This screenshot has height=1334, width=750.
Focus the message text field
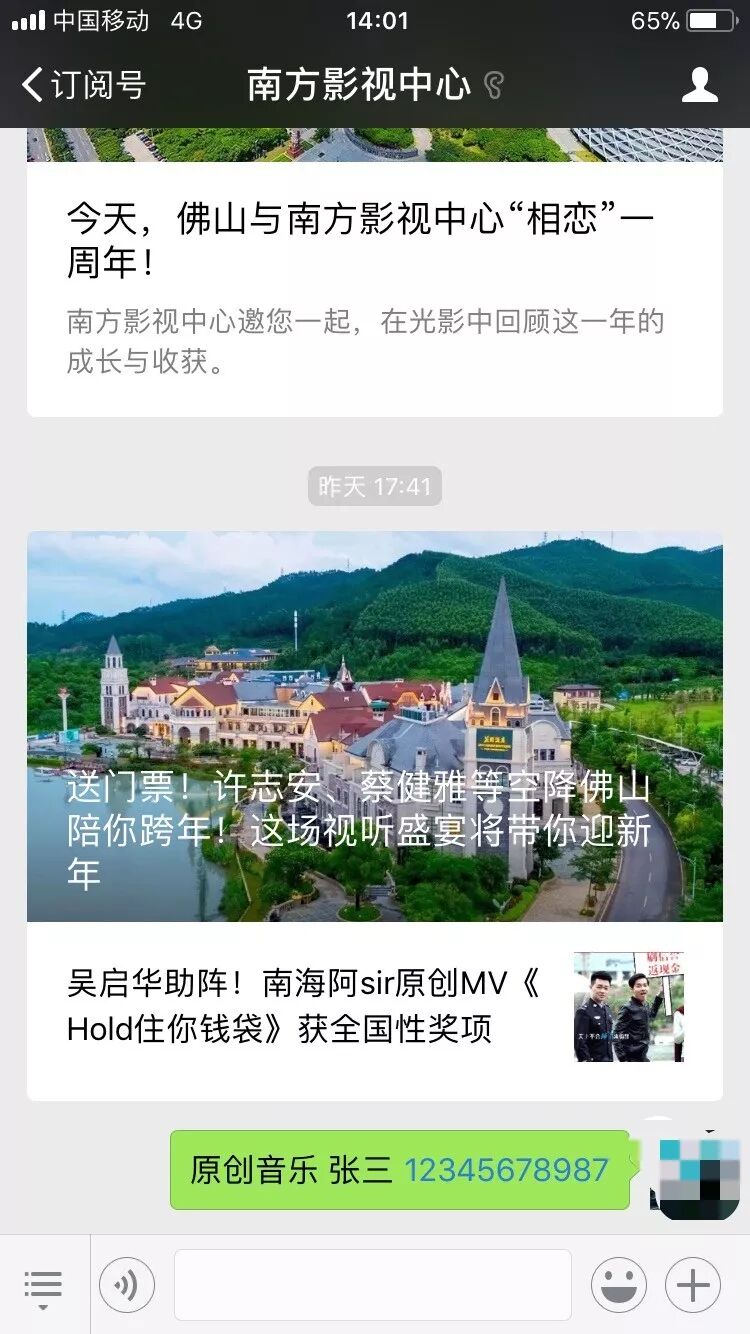click(372, 1285)
